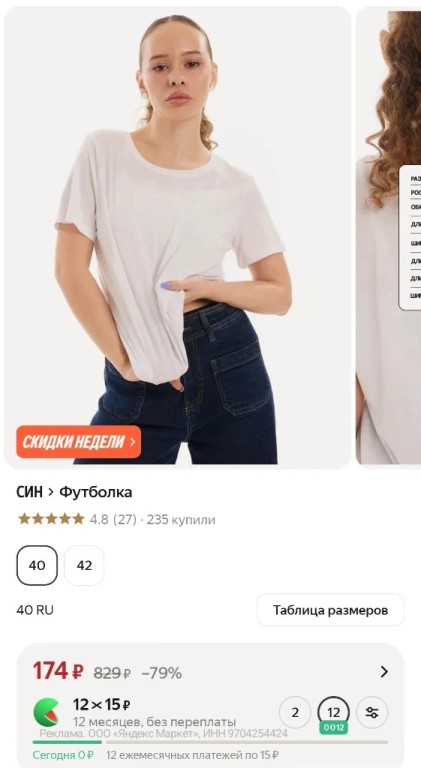Screen dimensions: 421x768
Task: Select size 42
Action: pos(84,565)
